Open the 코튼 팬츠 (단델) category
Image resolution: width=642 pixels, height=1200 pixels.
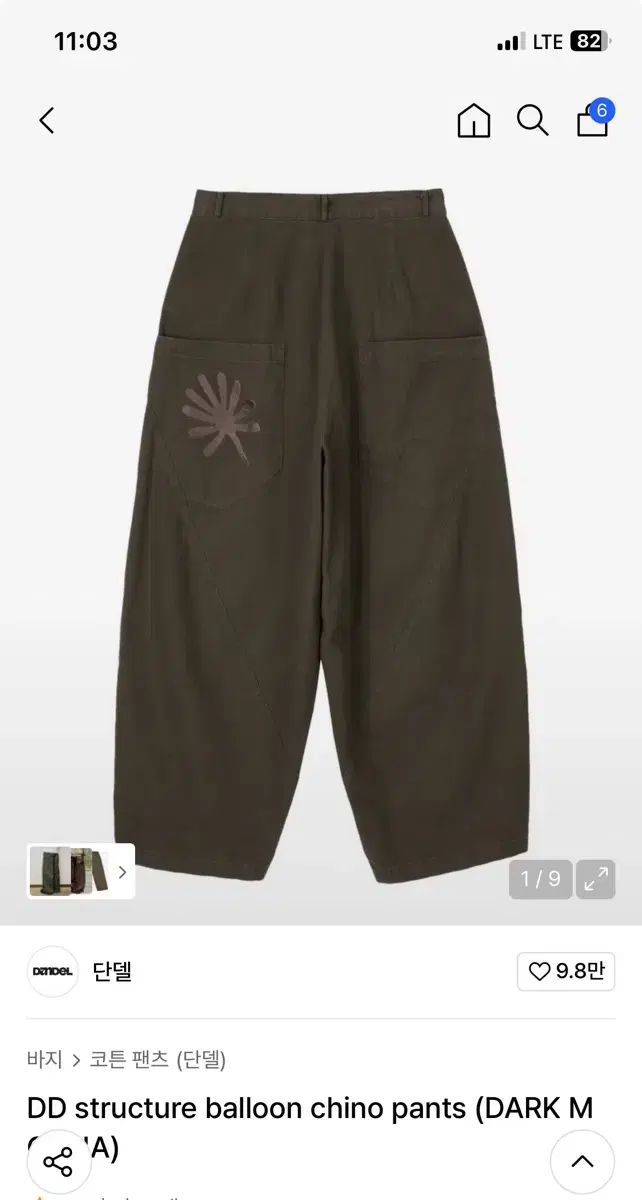coord(157,1058)
